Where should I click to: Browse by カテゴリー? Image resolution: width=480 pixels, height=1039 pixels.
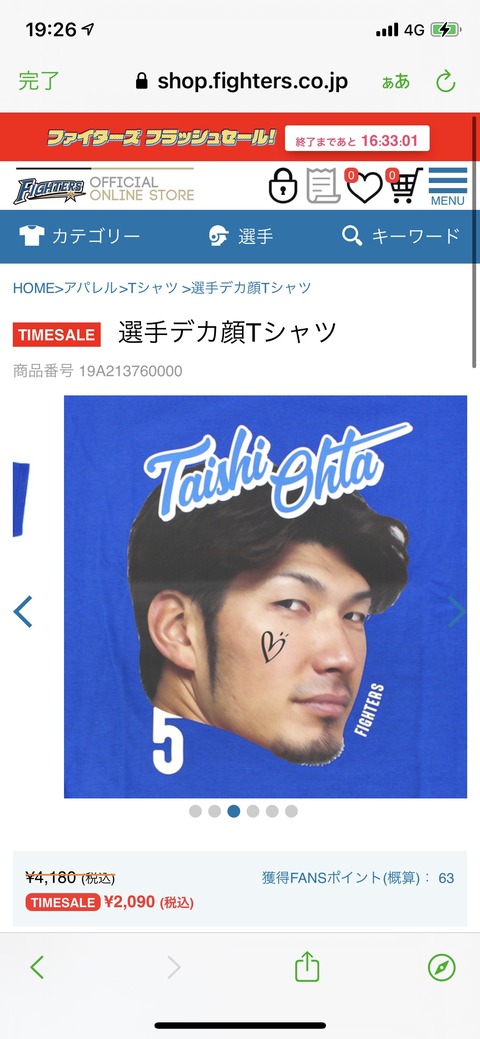point(80,236)
